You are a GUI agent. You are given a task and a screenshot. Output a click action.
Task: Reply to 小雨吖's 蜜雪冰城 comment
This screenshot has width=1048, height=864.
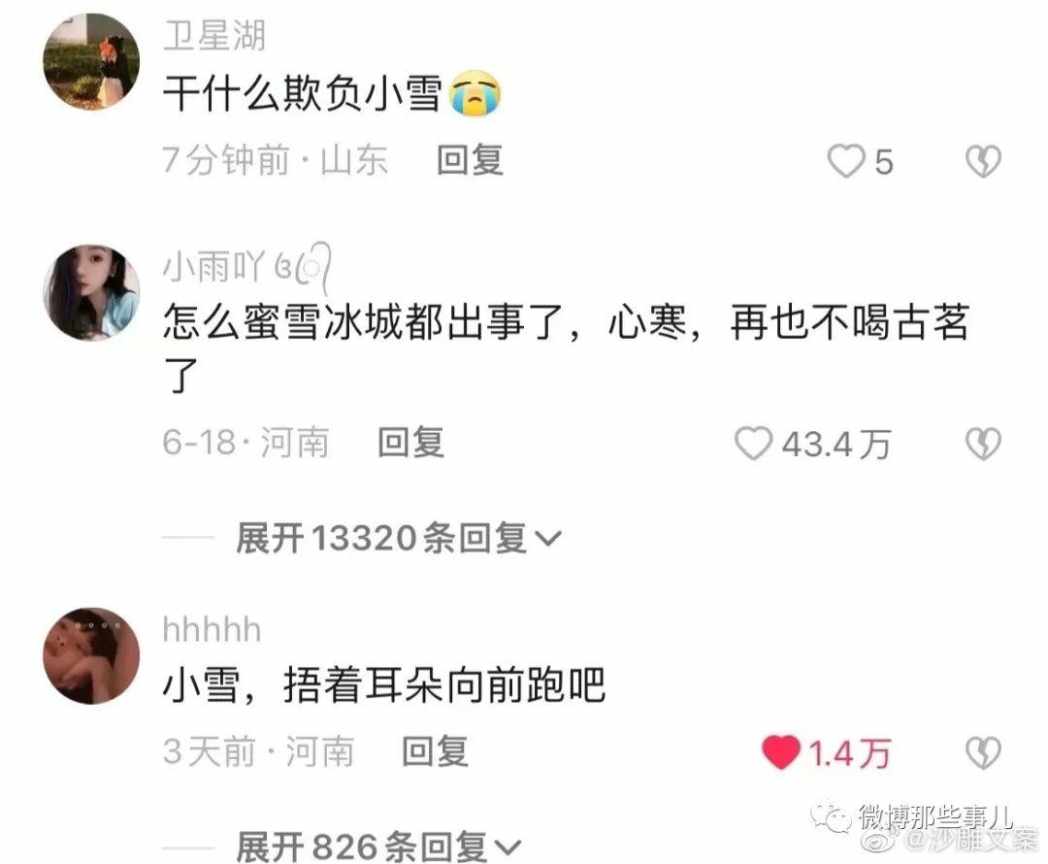tap(410, 442)
